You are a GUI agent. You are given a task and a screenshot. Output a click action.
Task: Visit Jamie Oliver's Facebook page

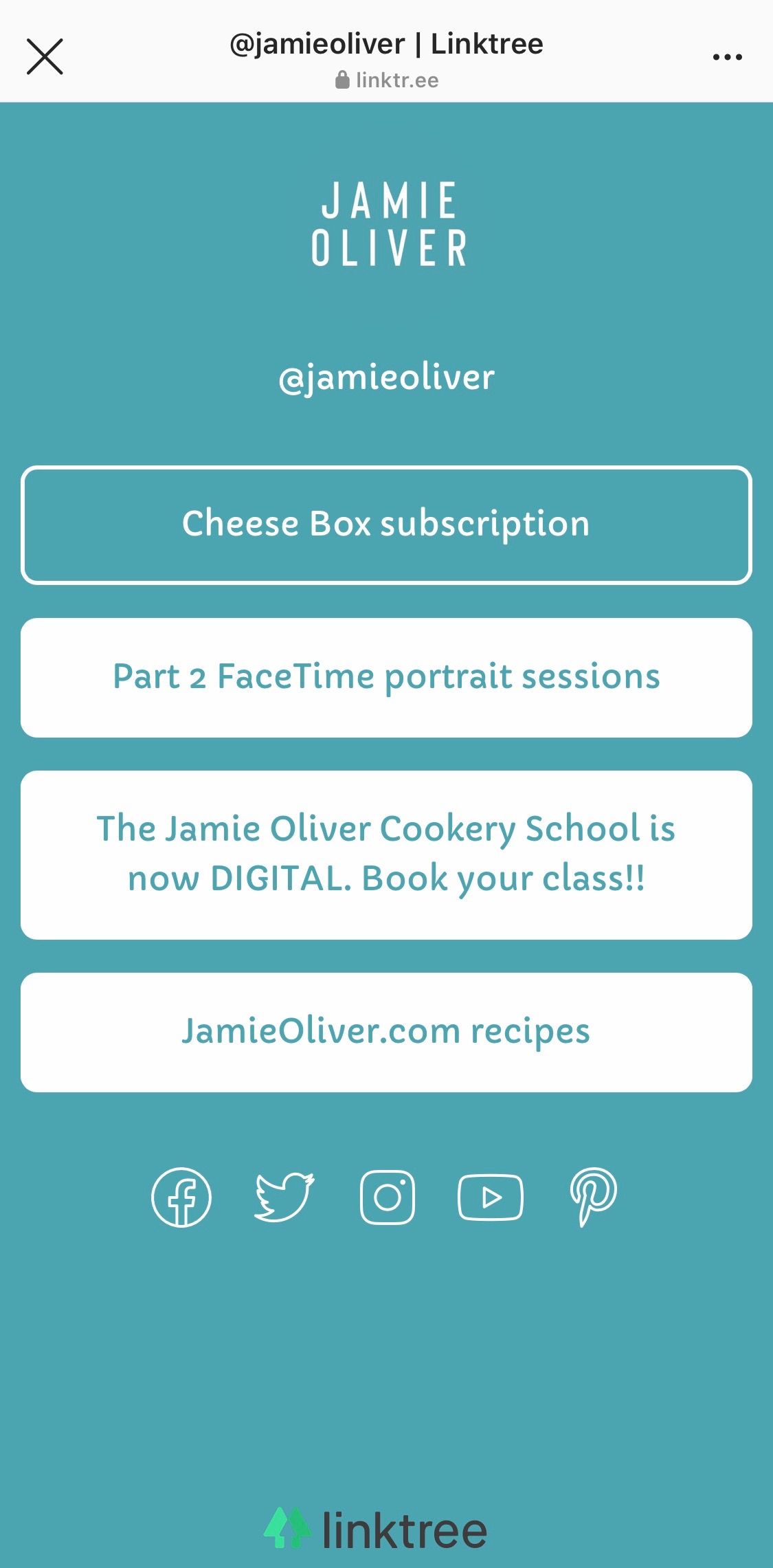point(181,1197)
